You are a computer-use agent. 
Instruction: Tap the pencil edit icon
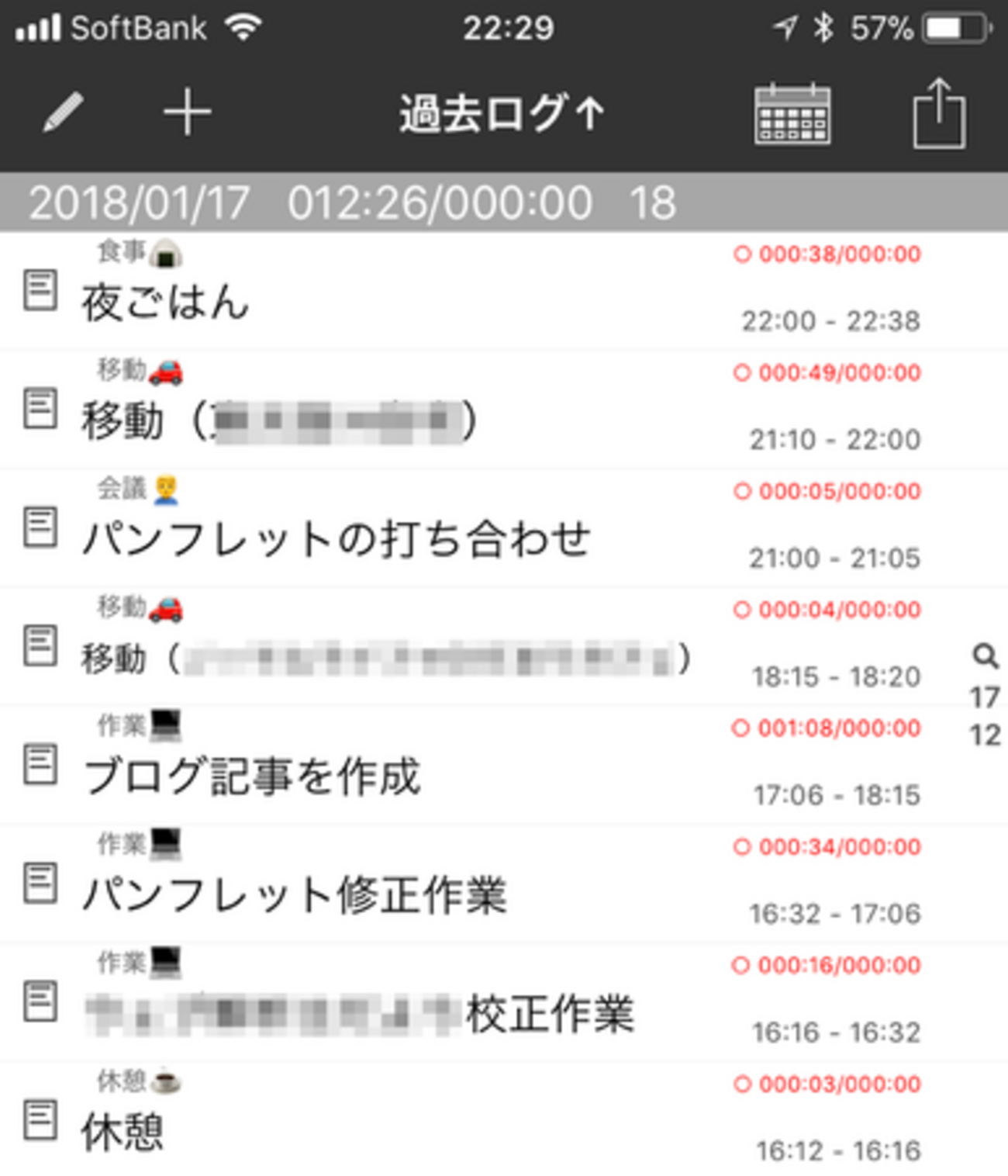[64, 112]
